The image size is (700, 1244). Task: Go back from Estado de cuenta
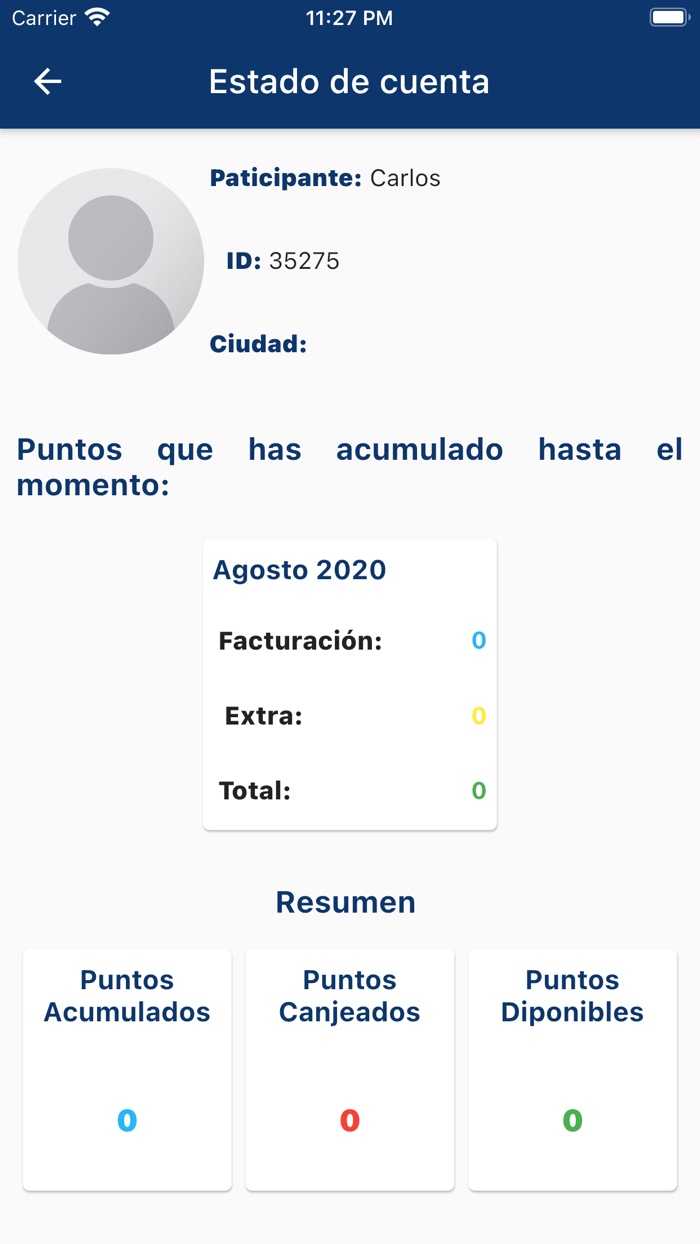pos(48,82)
